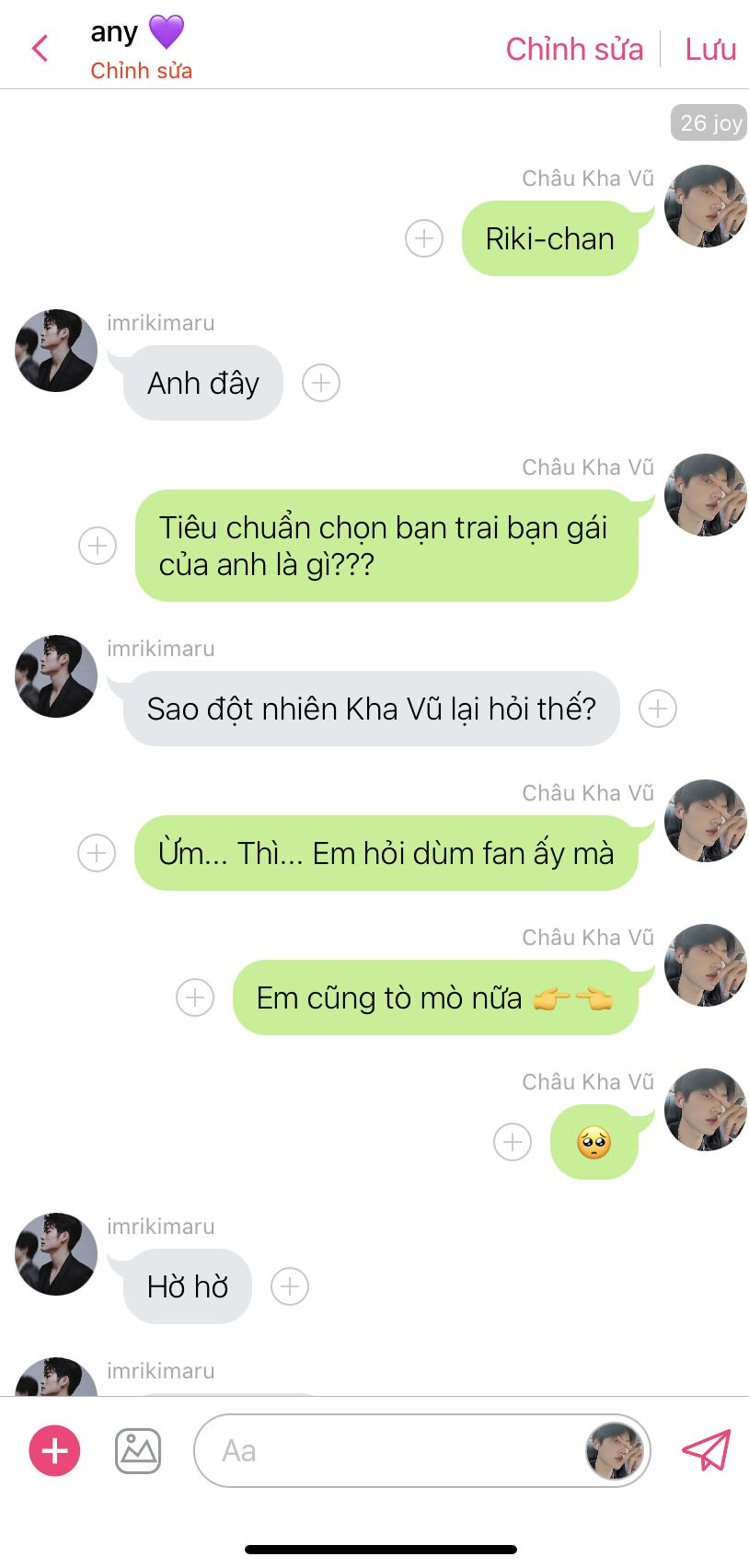The image size is (749, 1568).
Task: Tap plus next to Em cũng tò mò nữa
Action: 195,997
